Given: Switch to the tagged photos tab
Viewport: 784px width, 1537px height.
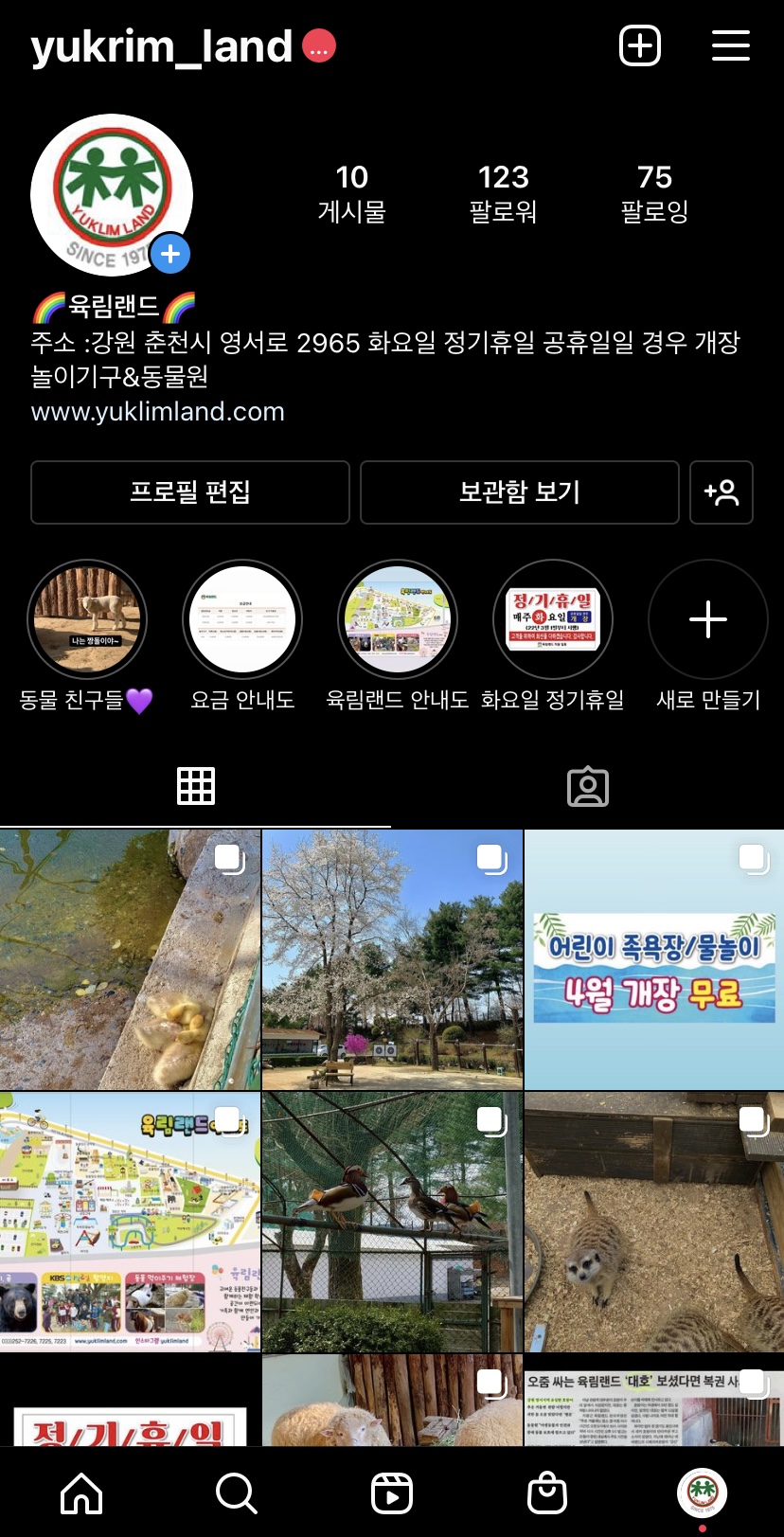Looking at the screenshot, I should 587,787.
